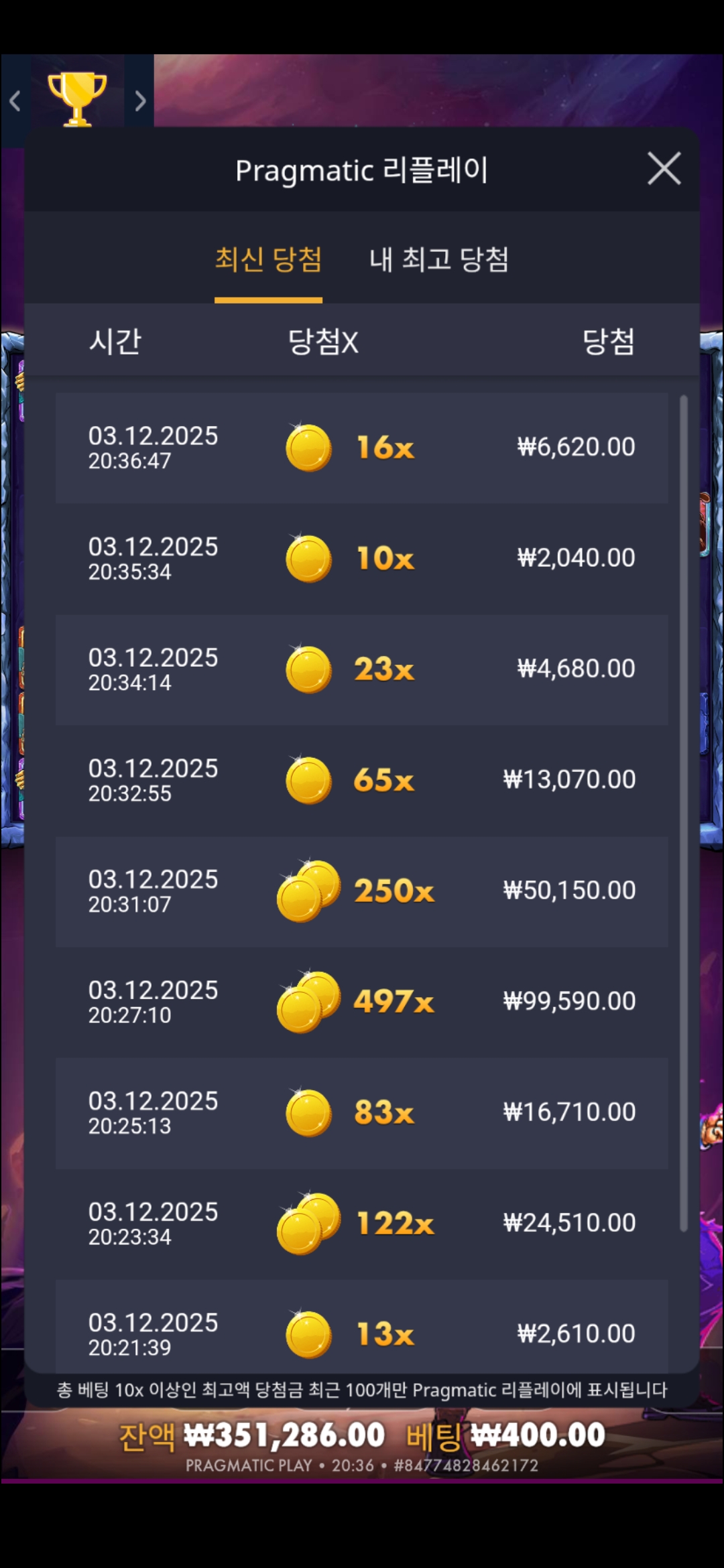Open the gold trophy icon

(77, 99)
